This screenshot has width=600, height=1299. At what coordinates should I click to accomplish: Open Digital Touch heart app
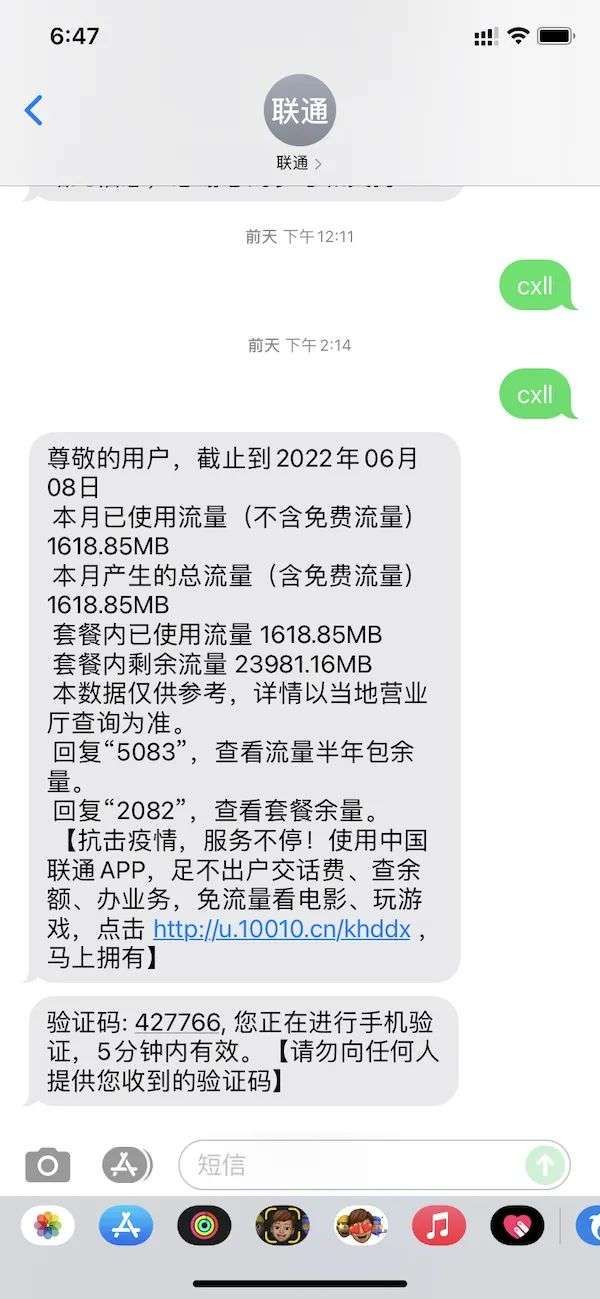click(517, 1226)
